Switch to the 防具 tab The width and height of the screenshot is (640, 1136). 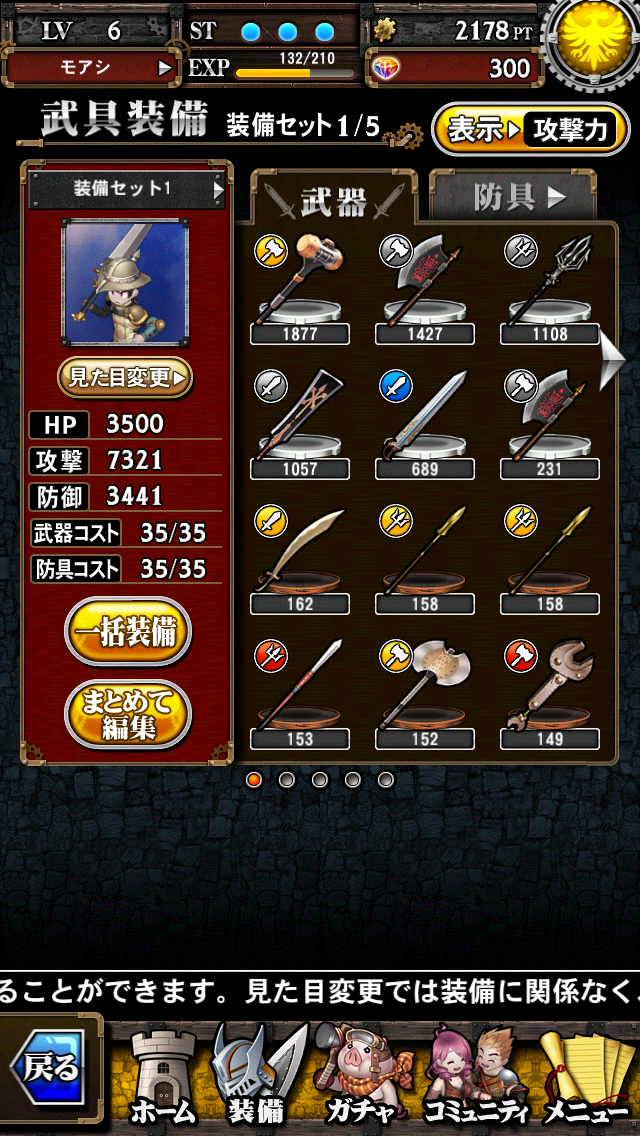click(513, 197)
